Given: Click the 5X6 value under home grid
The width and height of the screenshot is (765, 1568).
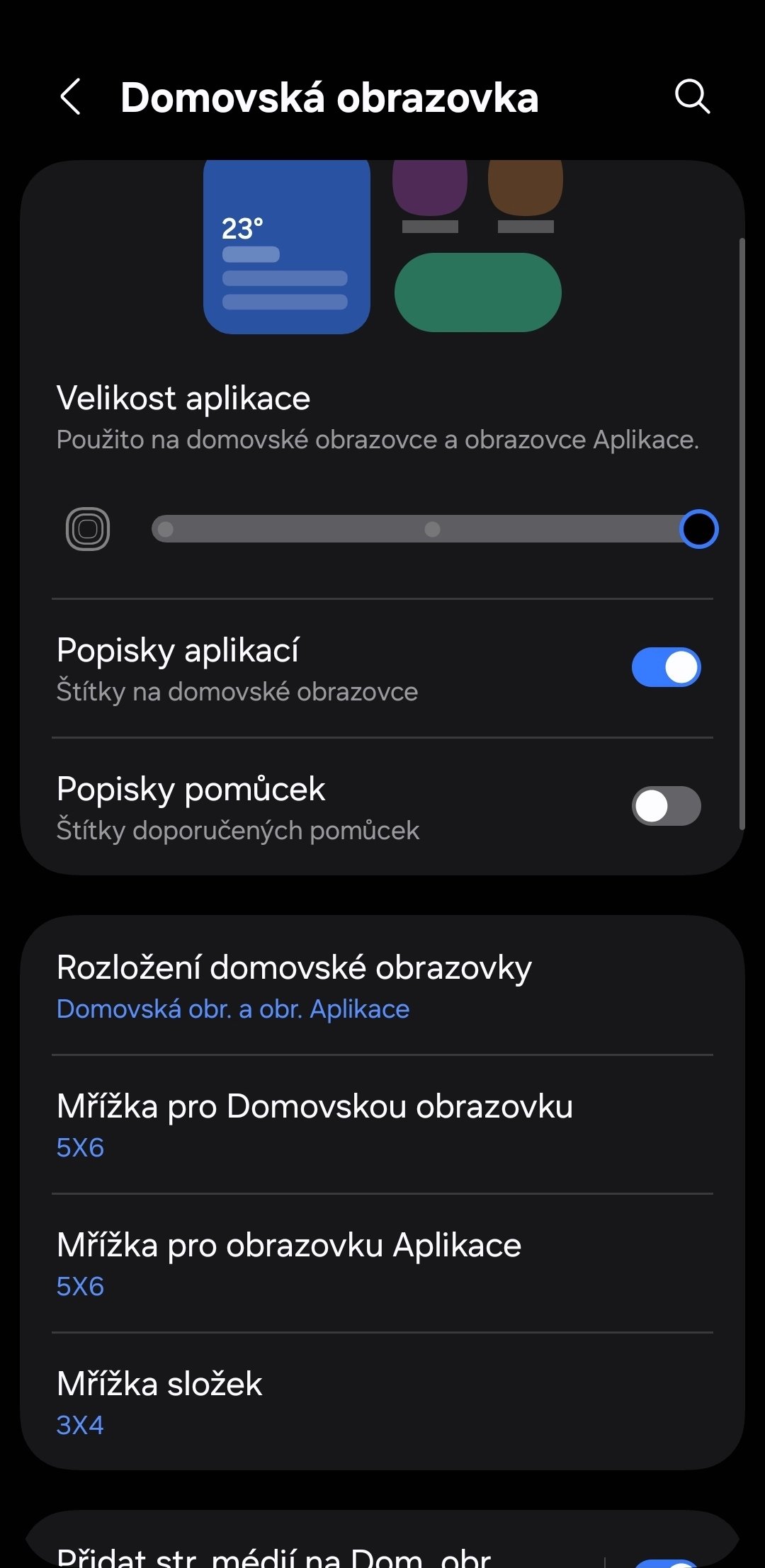Looking at the screenshot, I should (x=80, y=1147).
